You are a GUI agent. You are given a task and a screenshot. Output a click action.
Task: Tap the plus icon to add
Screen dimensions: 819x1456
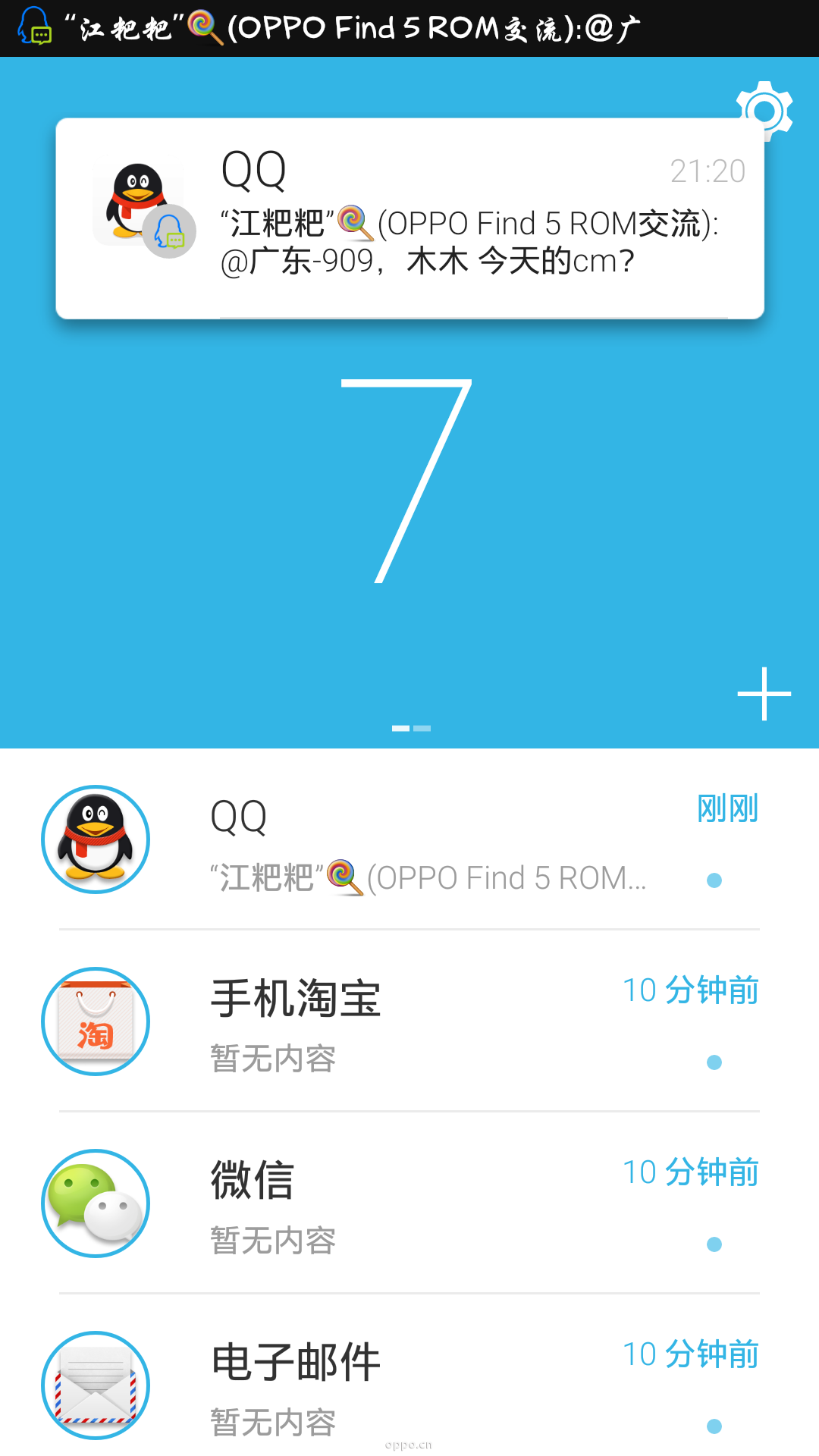pos(764,693)
